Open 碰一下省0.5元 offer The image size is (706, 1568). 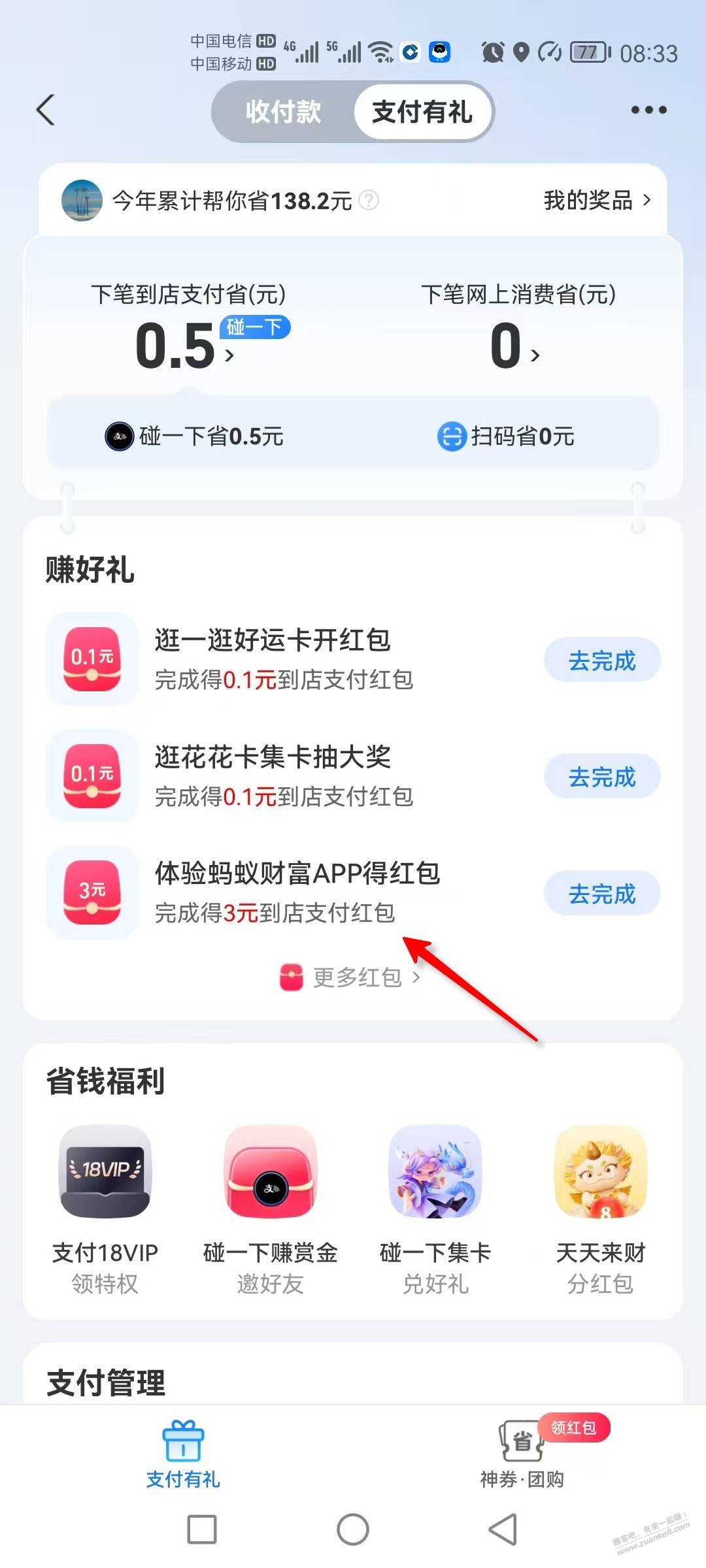(x=195, y=436)
